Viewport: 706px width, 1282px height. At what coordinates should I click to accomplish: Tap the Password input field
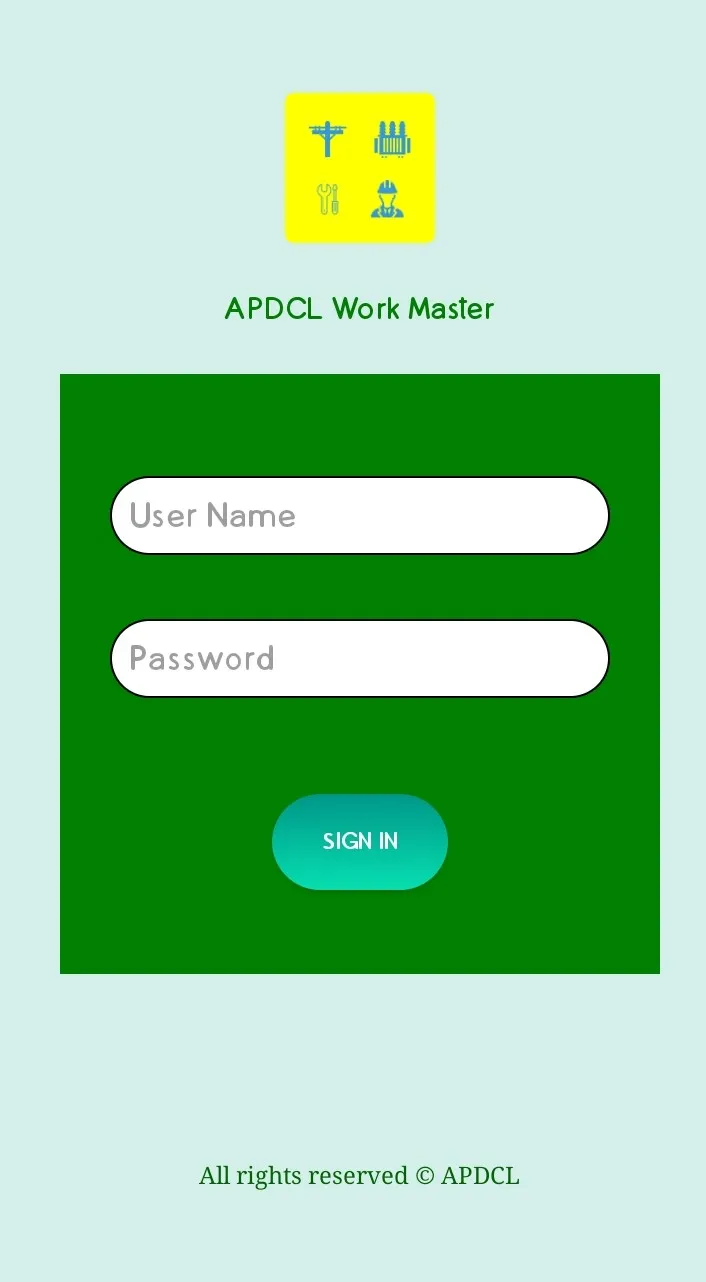[x=359, y=658]
